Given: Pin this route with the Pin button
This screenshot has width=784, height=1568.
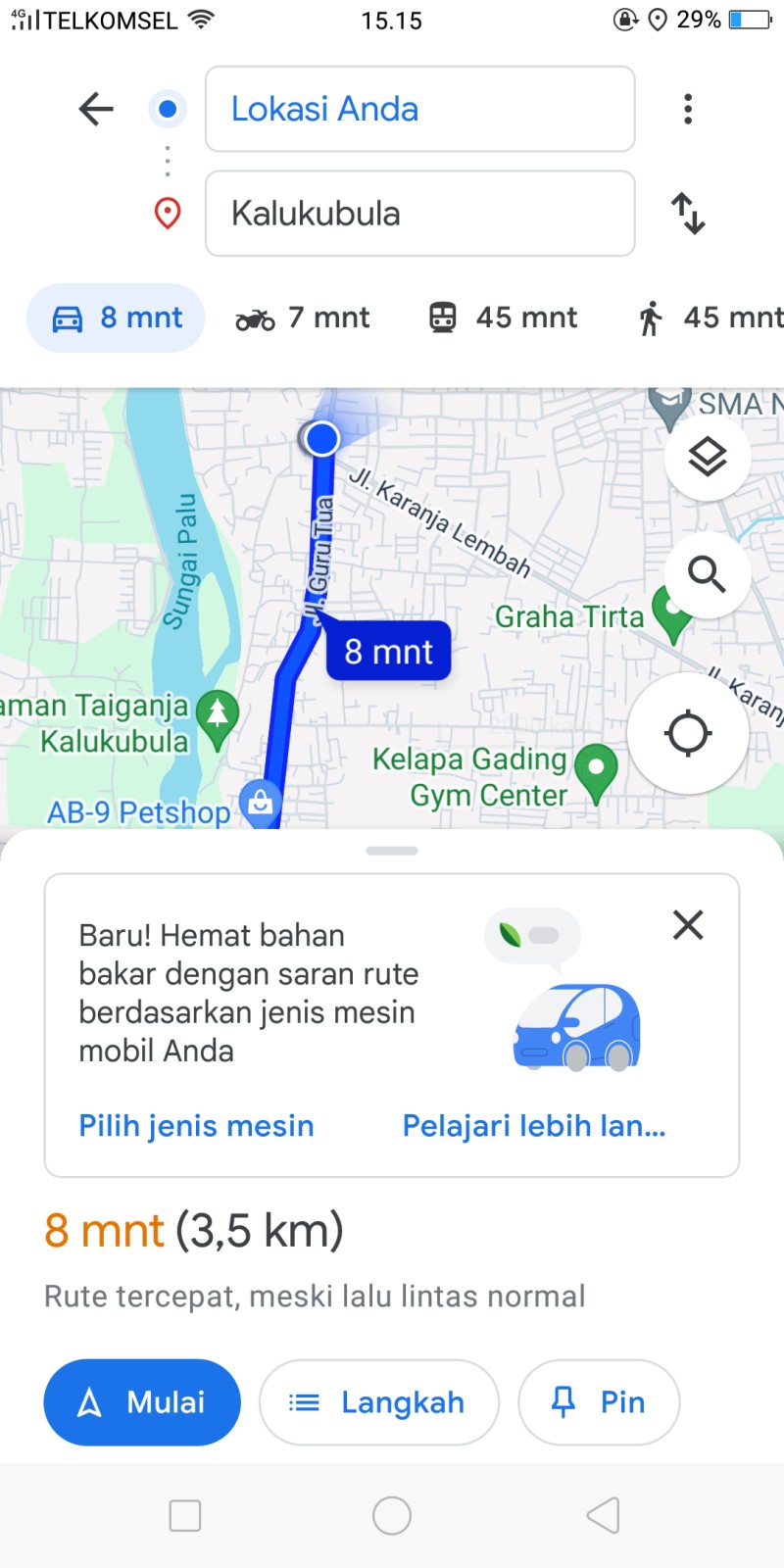Looking at the screenshot, I should (x=599, y=1402).
